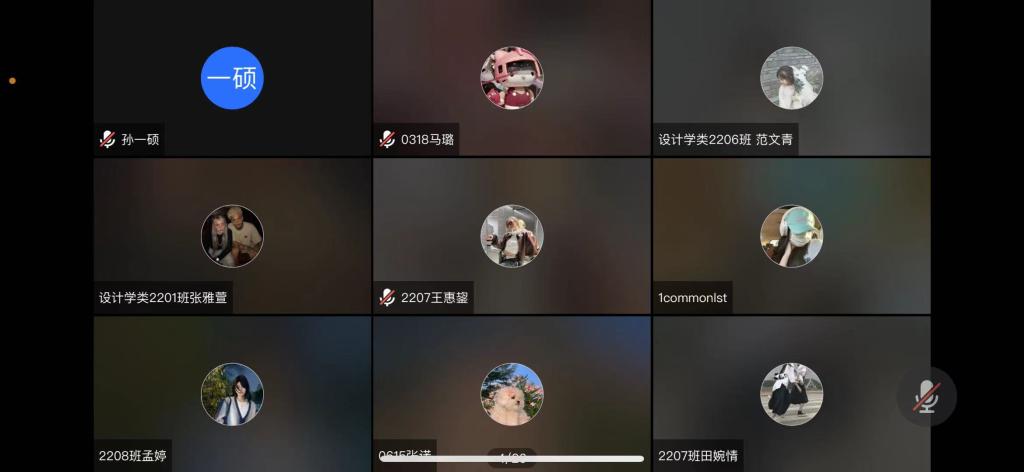Tap the tile with the puppy avatar
This screenshot has height=472, width=1024.
pos(511,394)
